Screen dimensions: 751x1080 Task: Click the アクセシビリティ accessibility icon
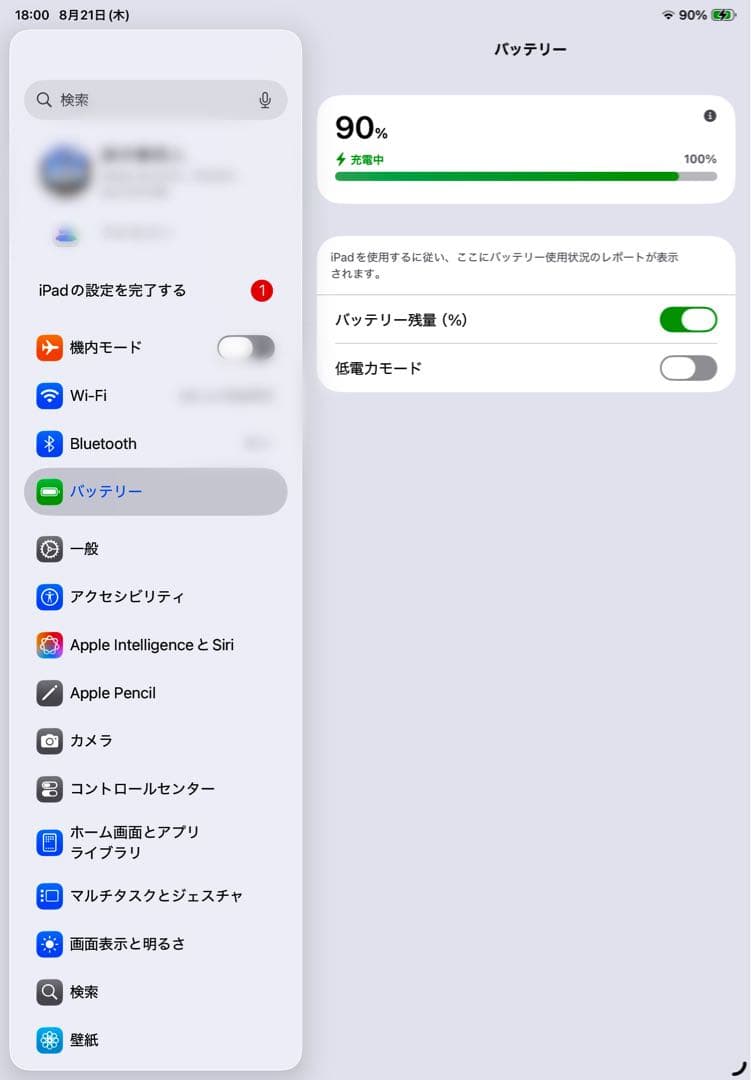coord(49,596)
